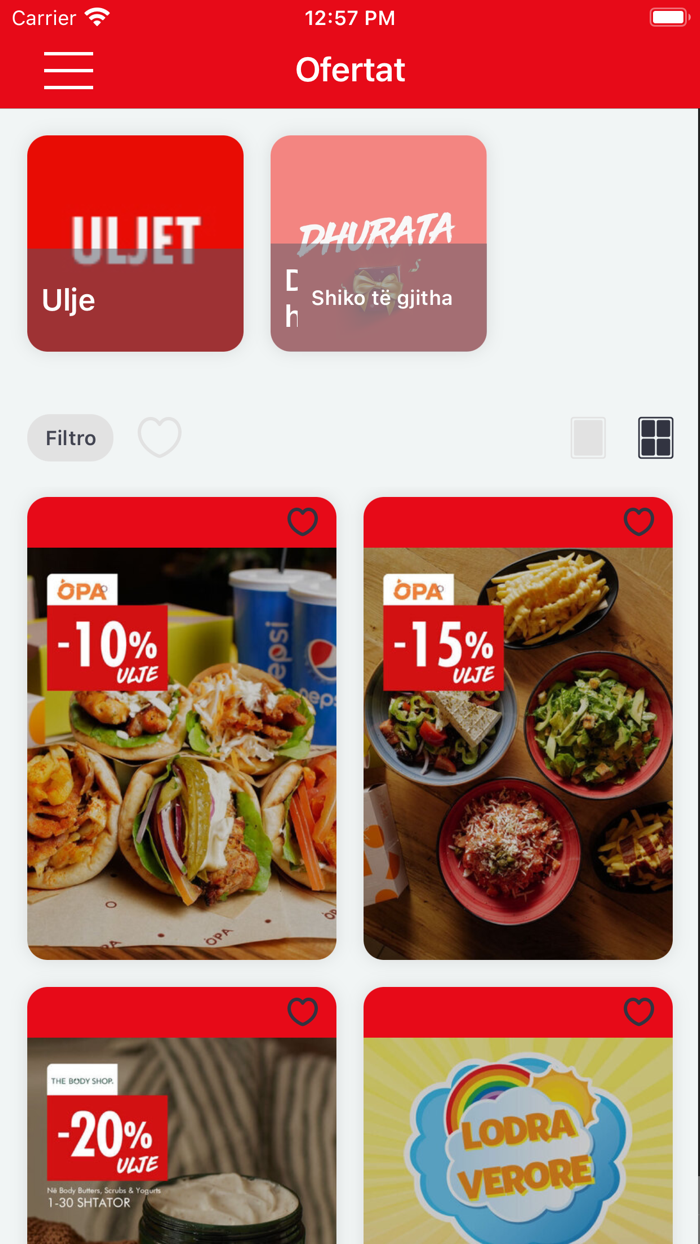Show only favorite offers with heart filter
Viewport: 700px width, 1244px height.
[159, 438]
